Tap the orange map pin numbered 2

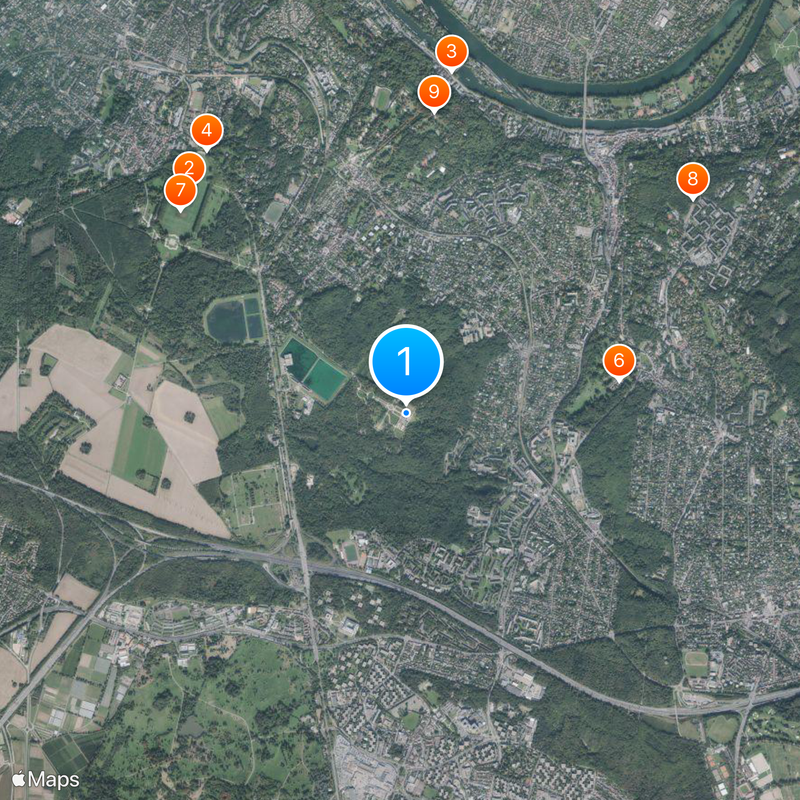[x=188, y=165]
